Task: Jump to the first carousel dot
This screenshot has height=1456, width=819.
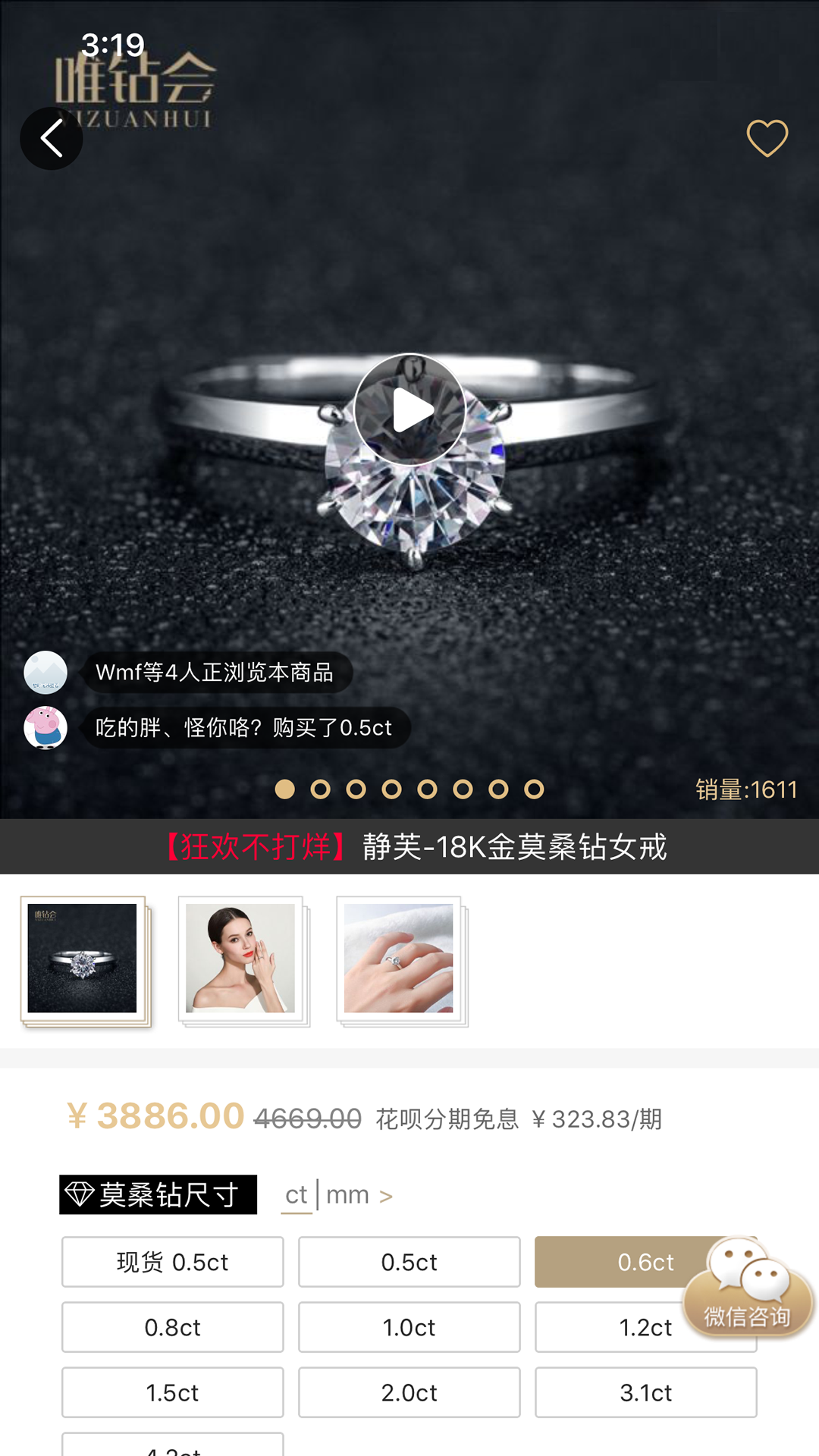Action: click(x=284, y=789)
